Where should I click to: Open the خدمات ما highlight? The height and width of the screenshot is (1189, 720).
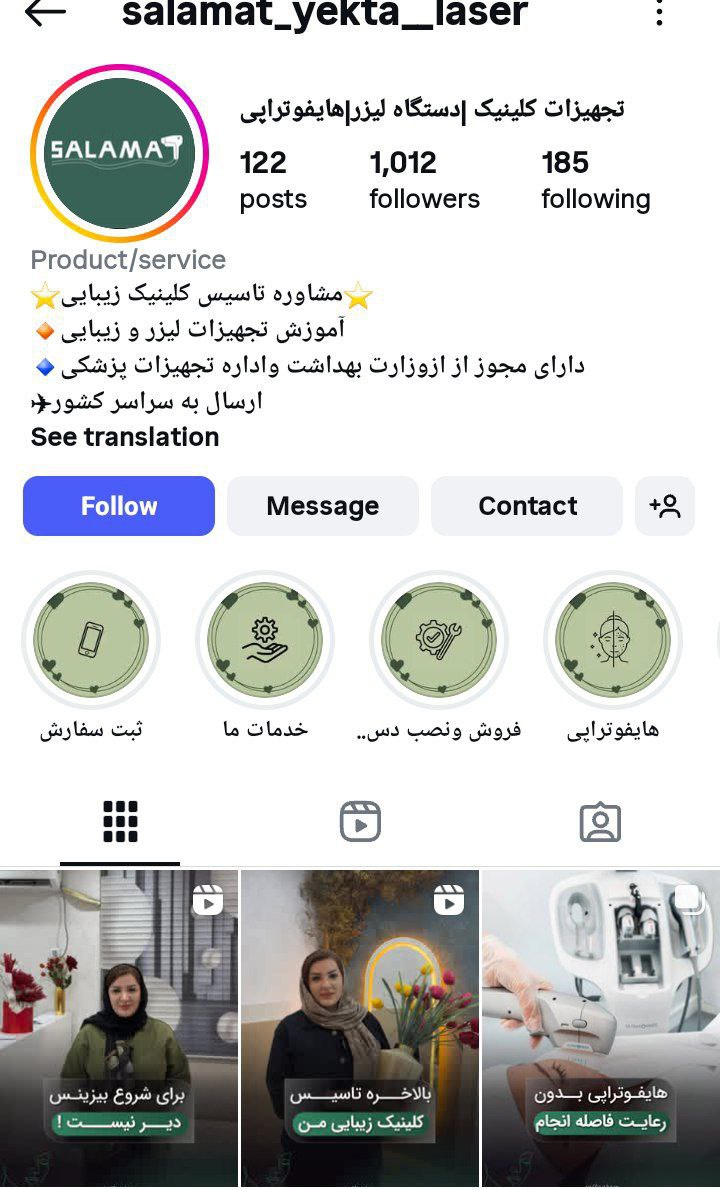[265, 640]
